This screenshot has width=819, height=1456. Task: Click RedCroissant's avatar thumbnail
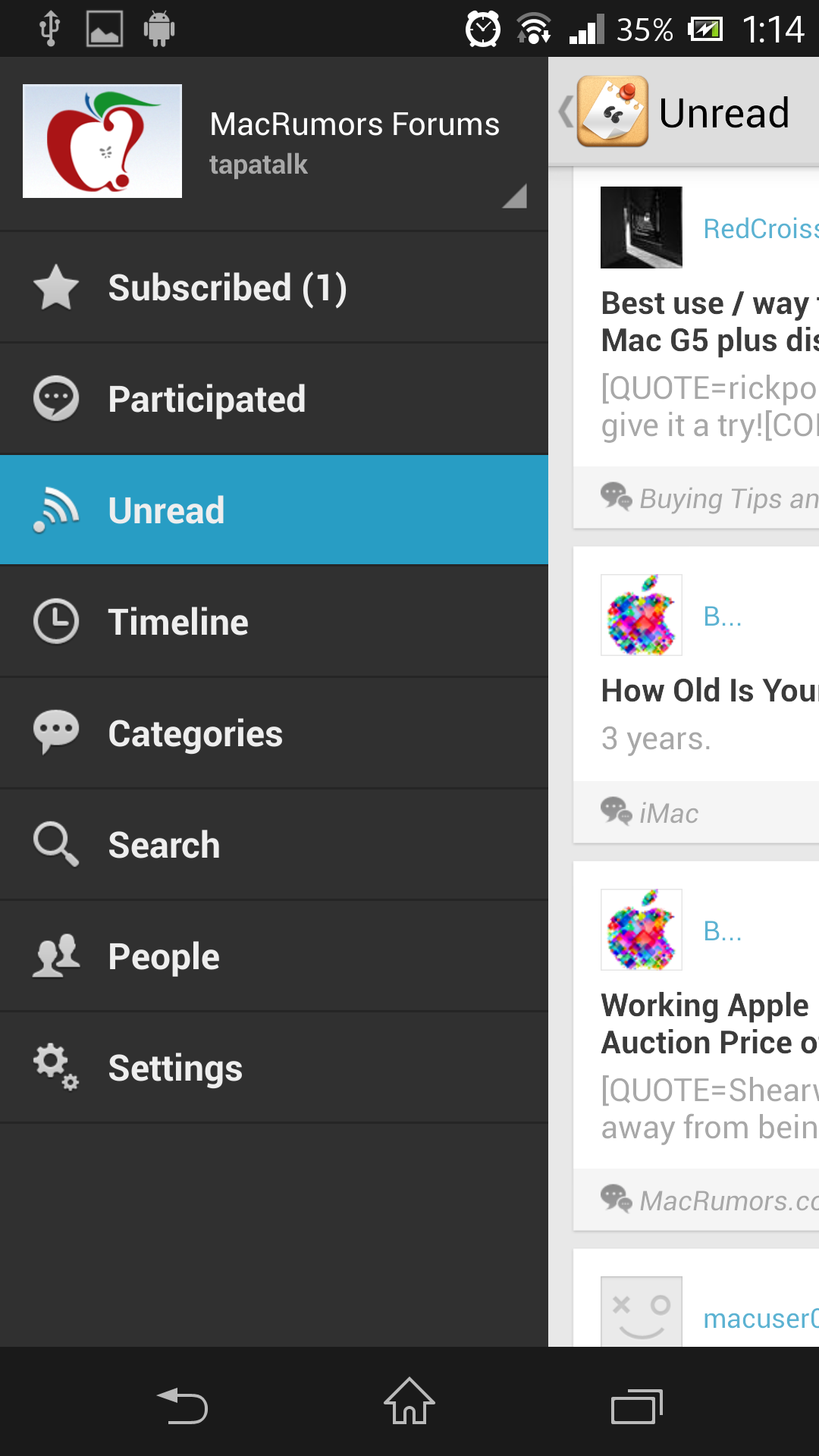[x=641, y=228]
